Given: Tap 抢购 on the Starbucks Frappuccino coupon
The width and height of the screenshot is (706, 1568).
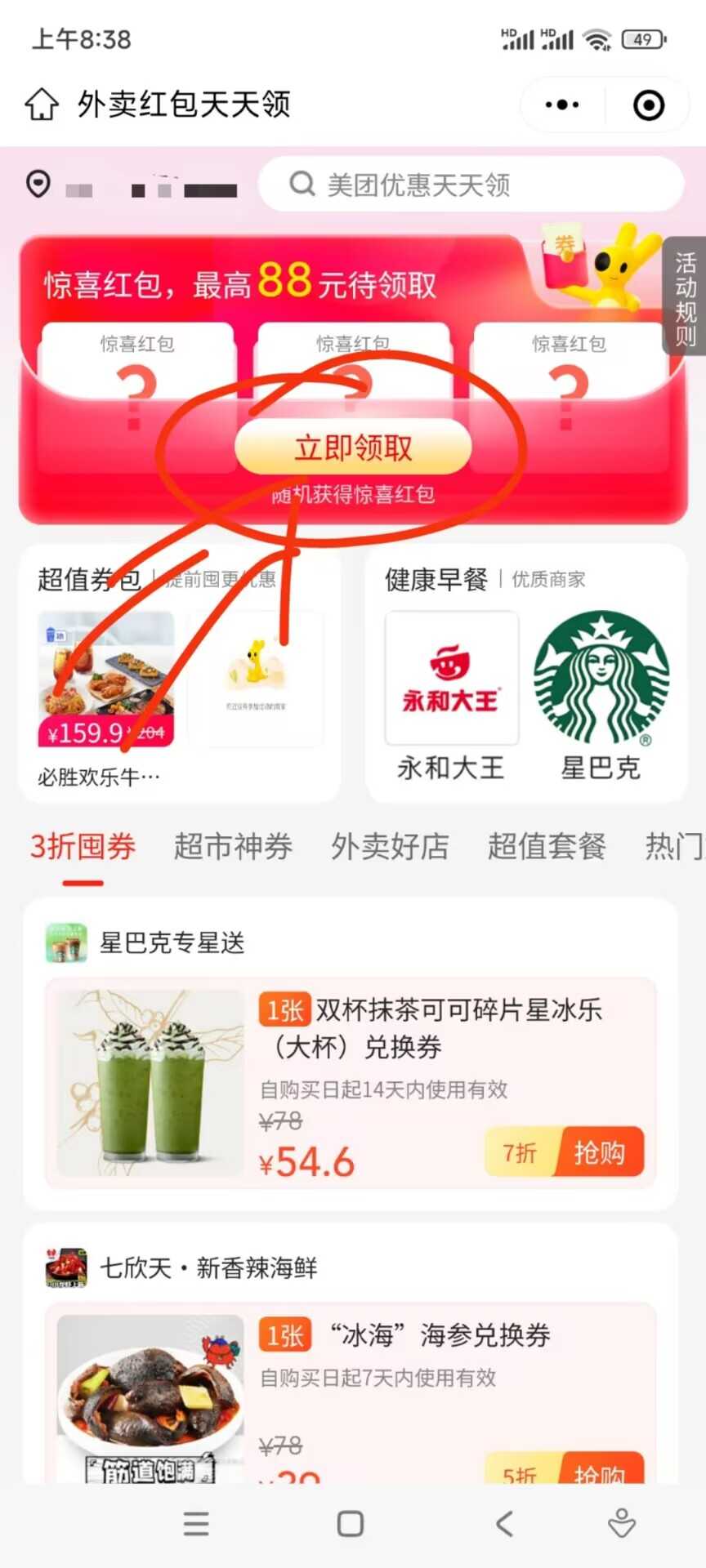Looking at the screenshot, I should tap(602, 1153).
